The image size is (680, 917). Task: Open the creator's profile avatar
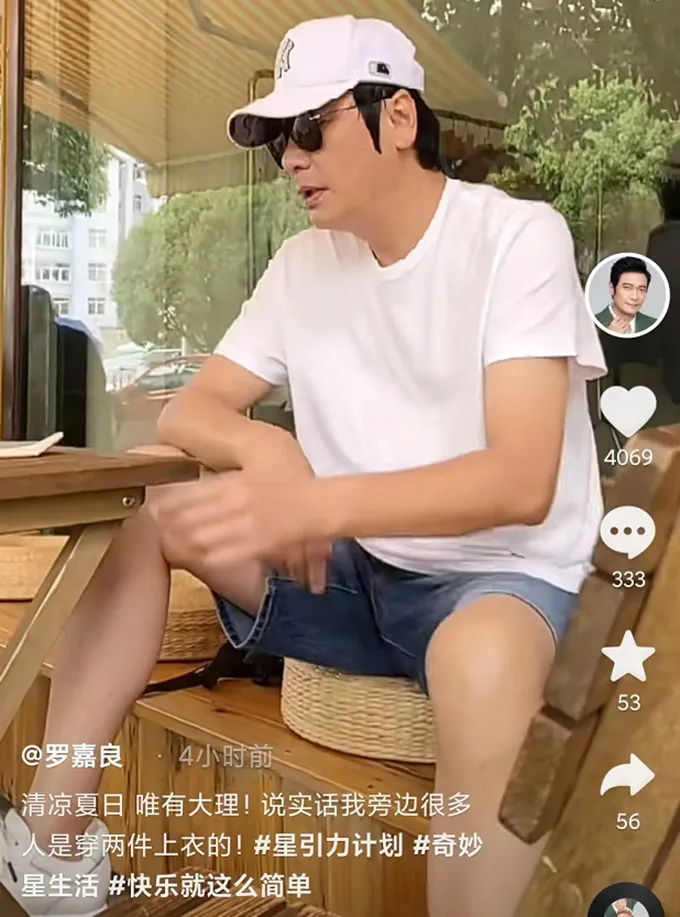click(x=627, y=295)
